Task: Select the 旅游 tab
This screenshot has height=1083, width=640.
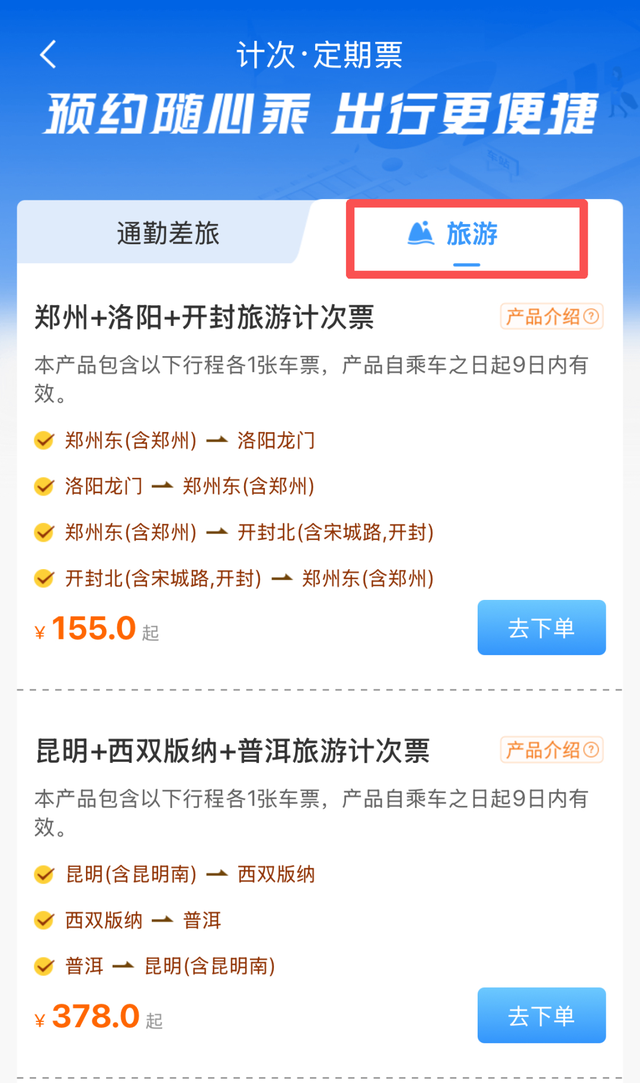Action: point(467,235)
